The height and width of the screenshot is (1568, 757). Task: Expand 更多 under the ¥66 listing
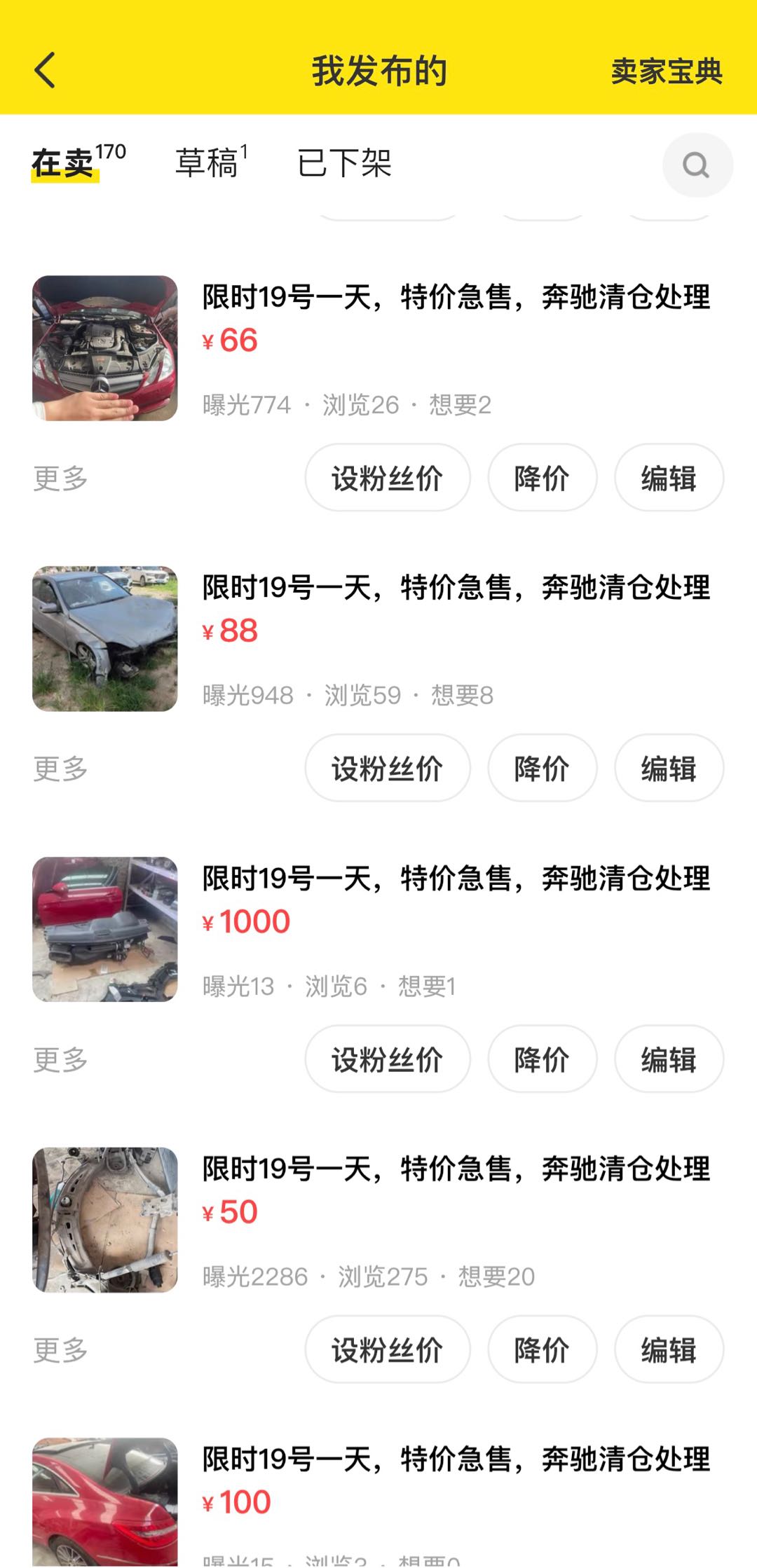(x=60, y=477)
